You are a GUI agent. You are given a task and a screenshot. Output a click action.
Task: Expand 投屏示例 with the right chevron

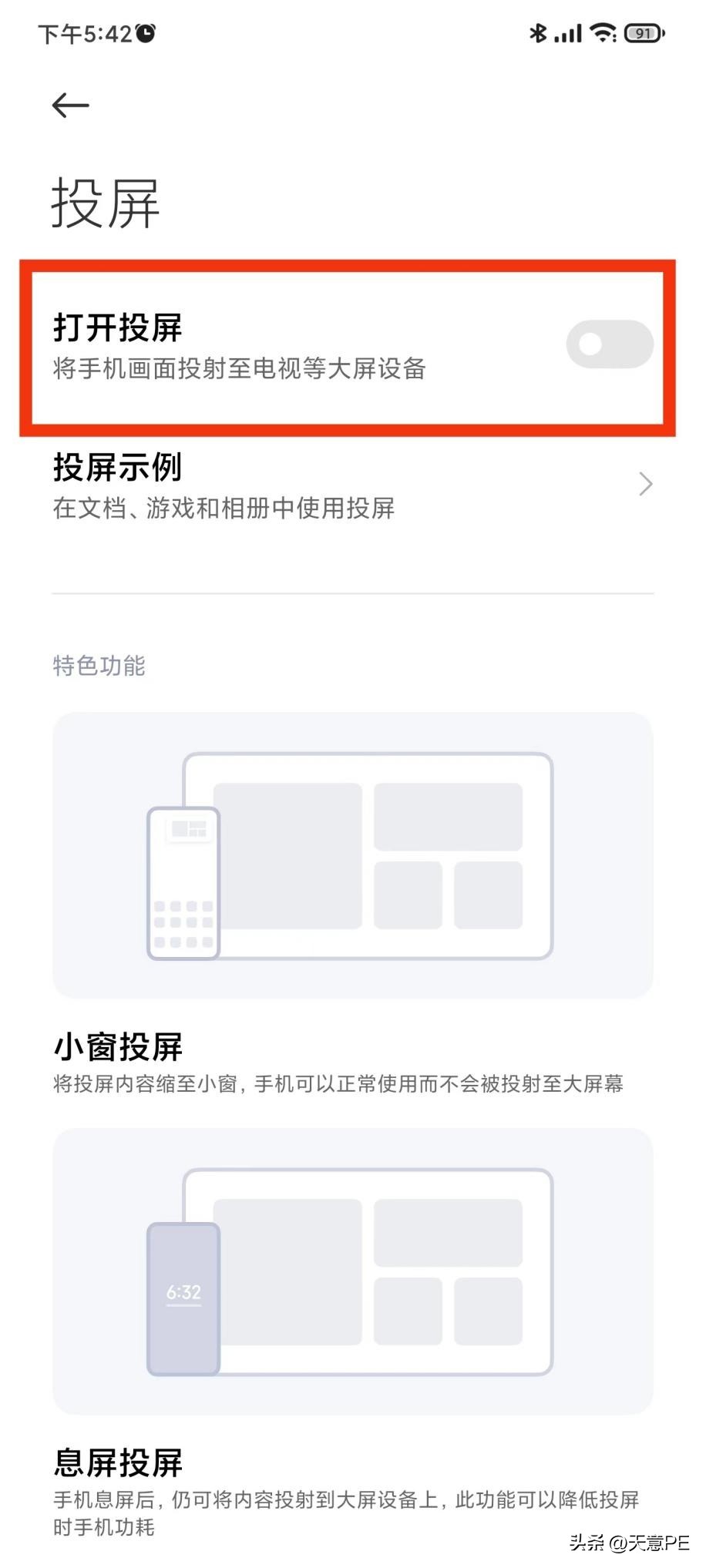(x=646, y=484)
